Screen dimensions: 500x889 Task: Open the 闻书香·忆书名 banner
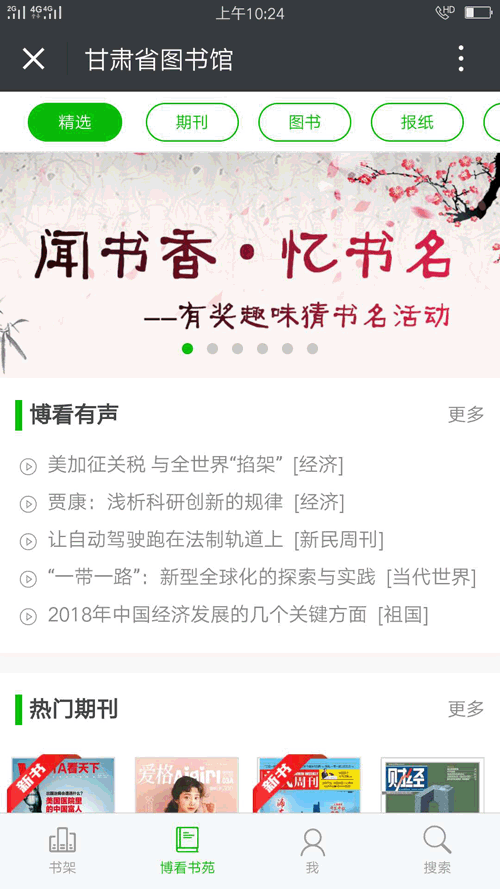(x=250, y=264)
